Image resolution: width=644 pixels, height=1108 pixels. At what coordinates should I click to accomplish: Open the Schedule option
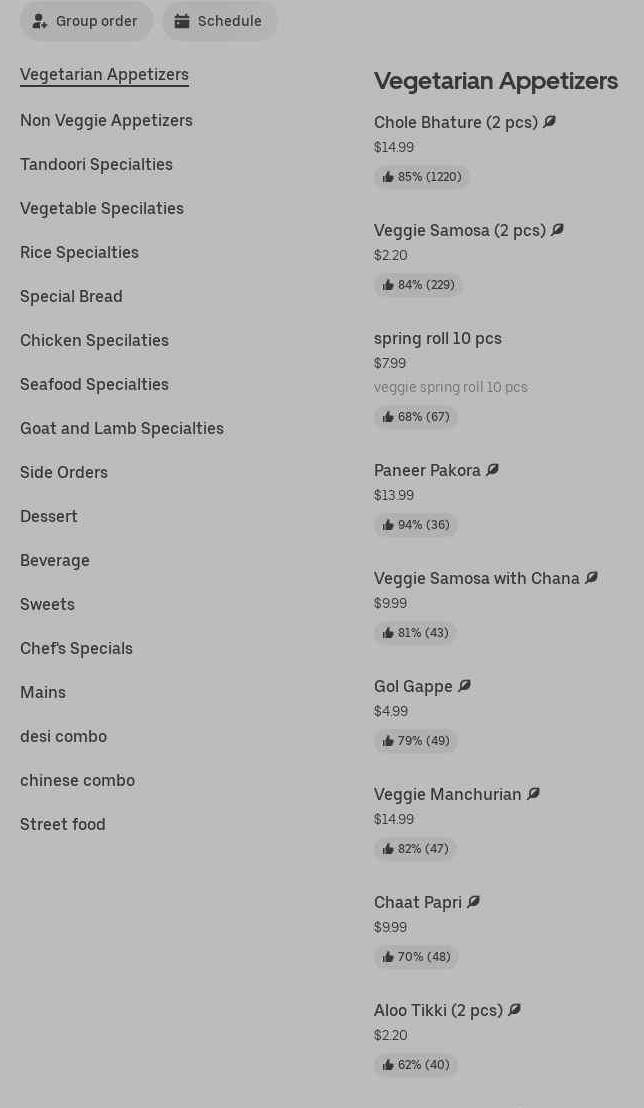[x=219, y=21]
